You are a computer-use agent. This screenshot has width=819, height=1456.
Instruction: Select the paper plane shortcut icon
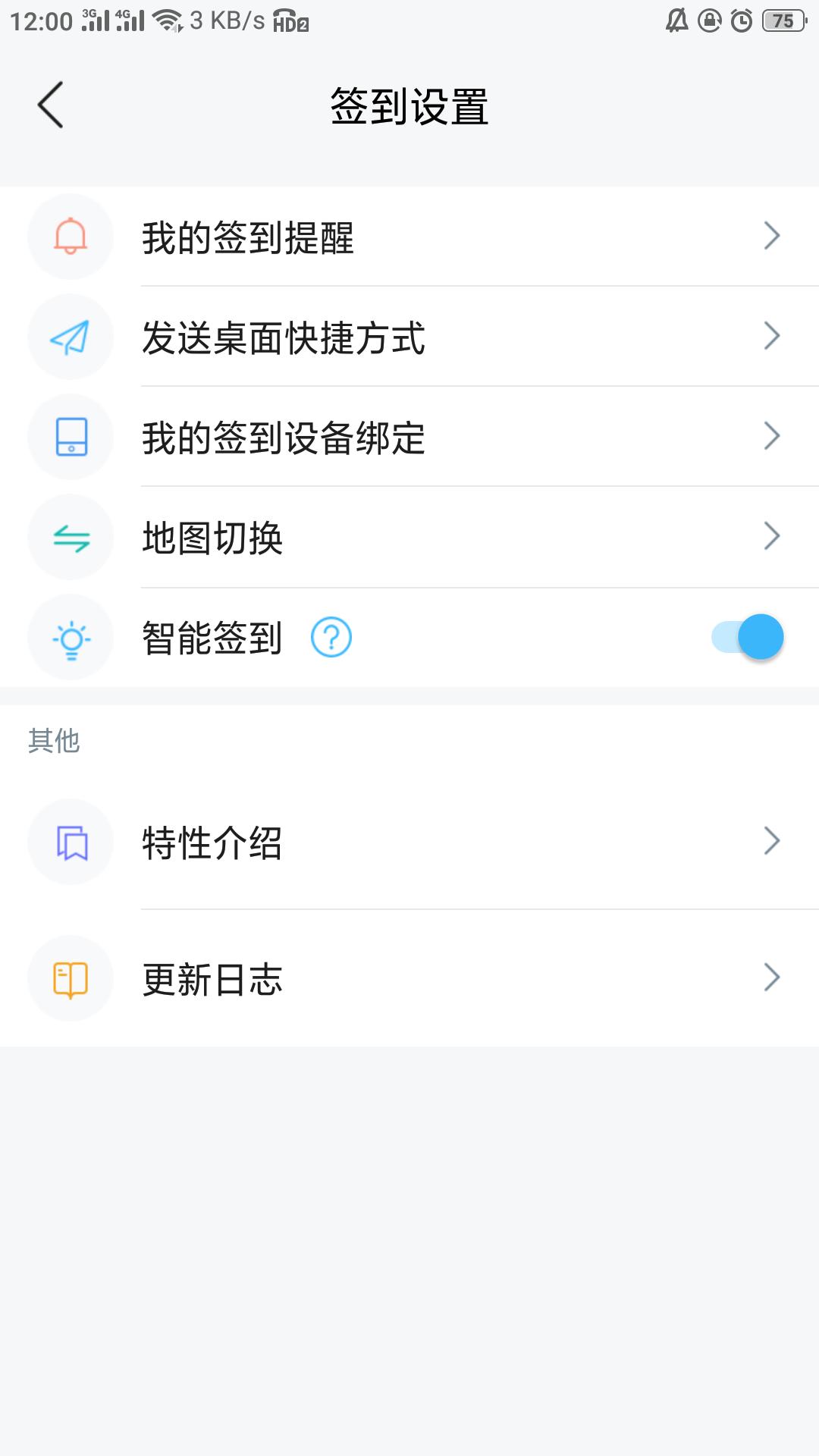click(x=71, y=336)
